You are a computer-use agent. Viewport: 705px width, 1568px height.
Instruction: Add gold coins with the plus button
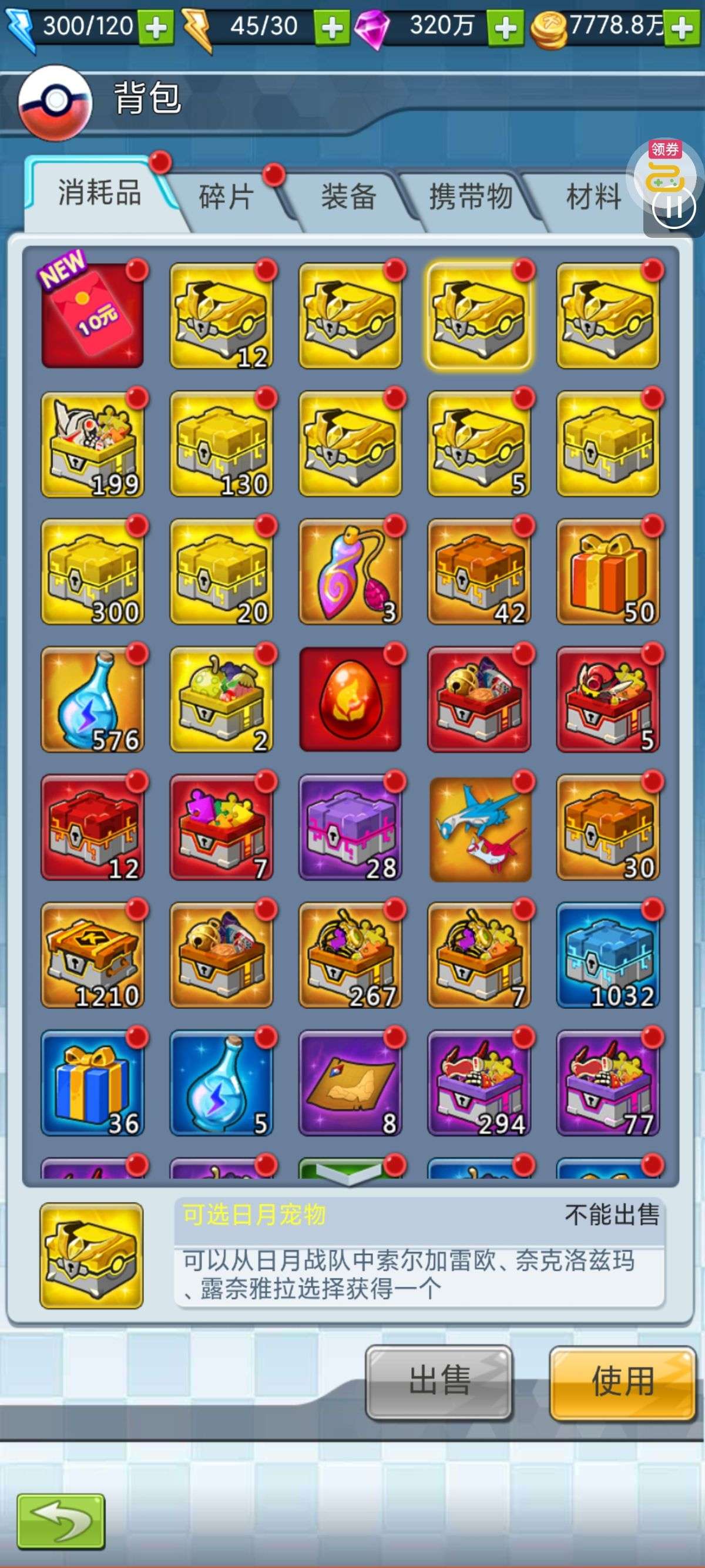681,28
